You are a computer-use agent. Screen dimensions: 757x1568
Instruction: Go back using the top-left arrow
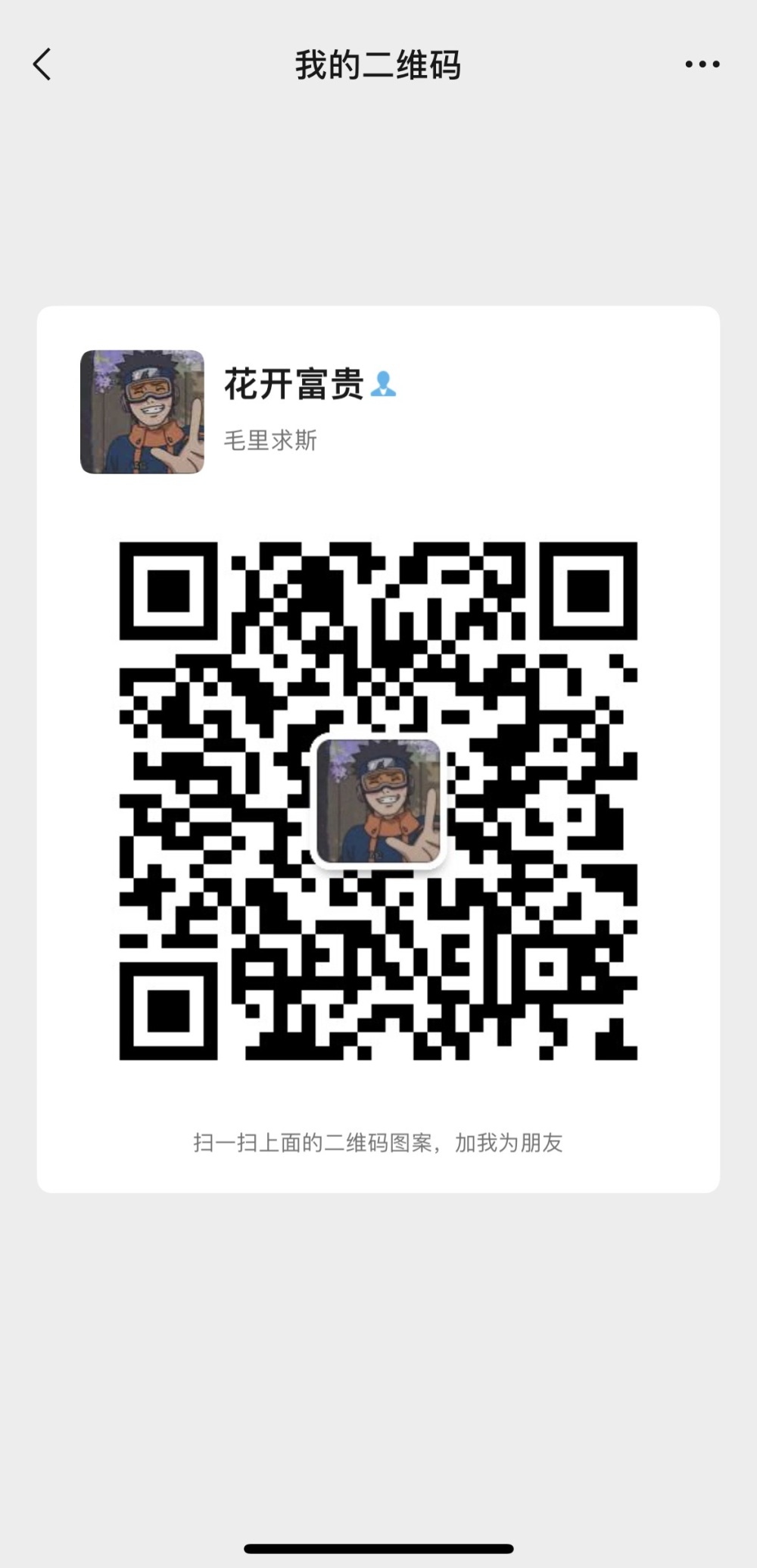[x=42, y=64]
